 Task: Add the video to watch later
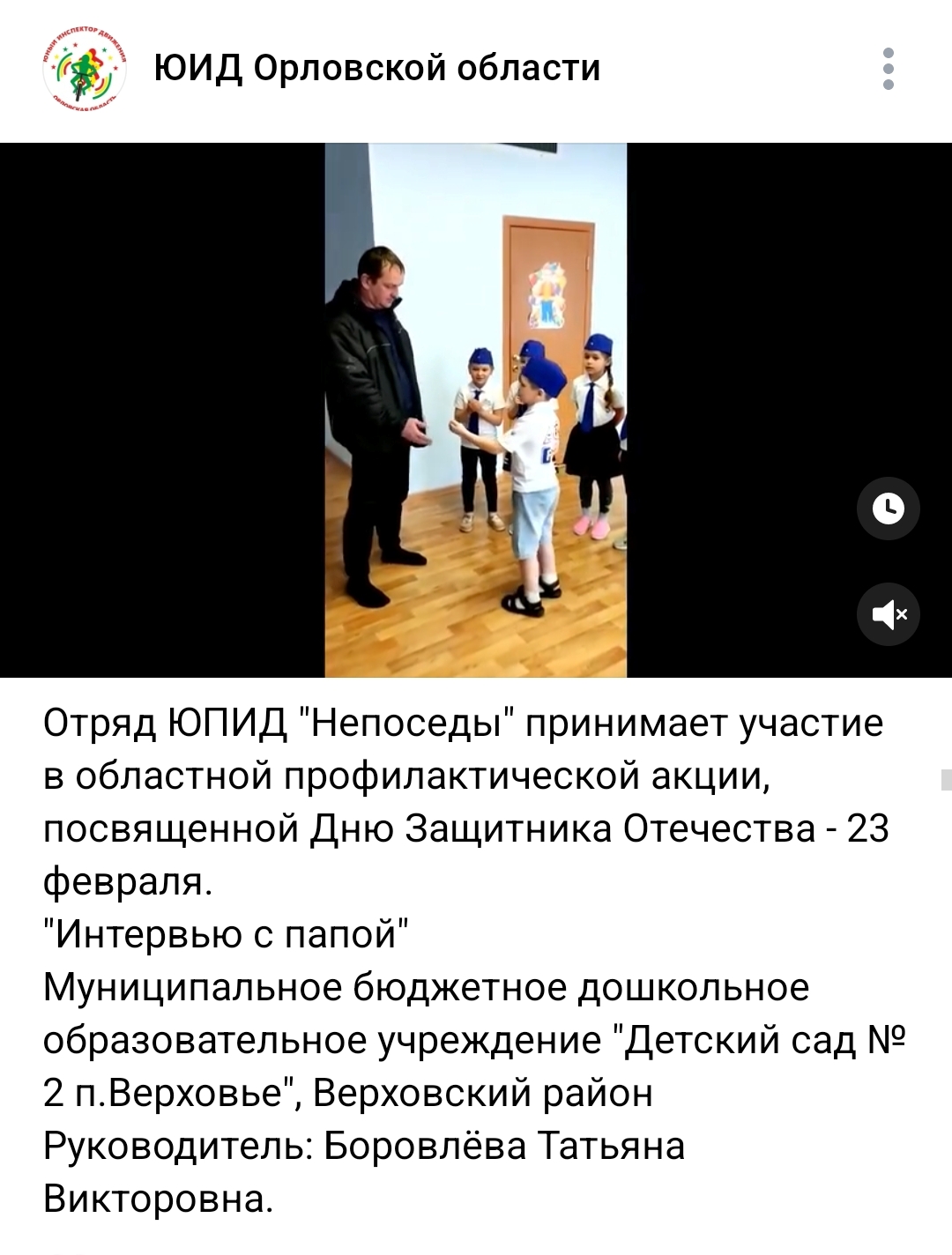888,509
